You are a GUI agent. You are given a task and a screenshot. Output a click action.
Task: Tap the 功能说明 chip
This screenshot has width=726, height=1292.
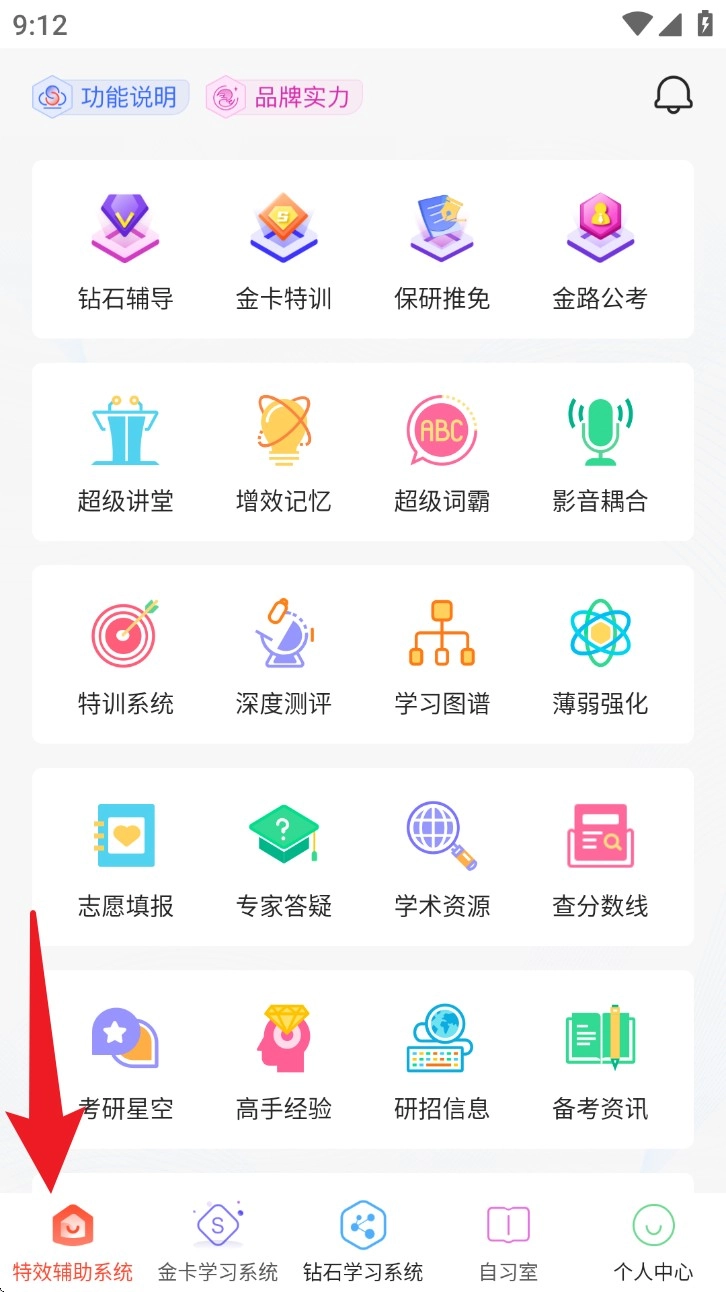tap(111, 97)
